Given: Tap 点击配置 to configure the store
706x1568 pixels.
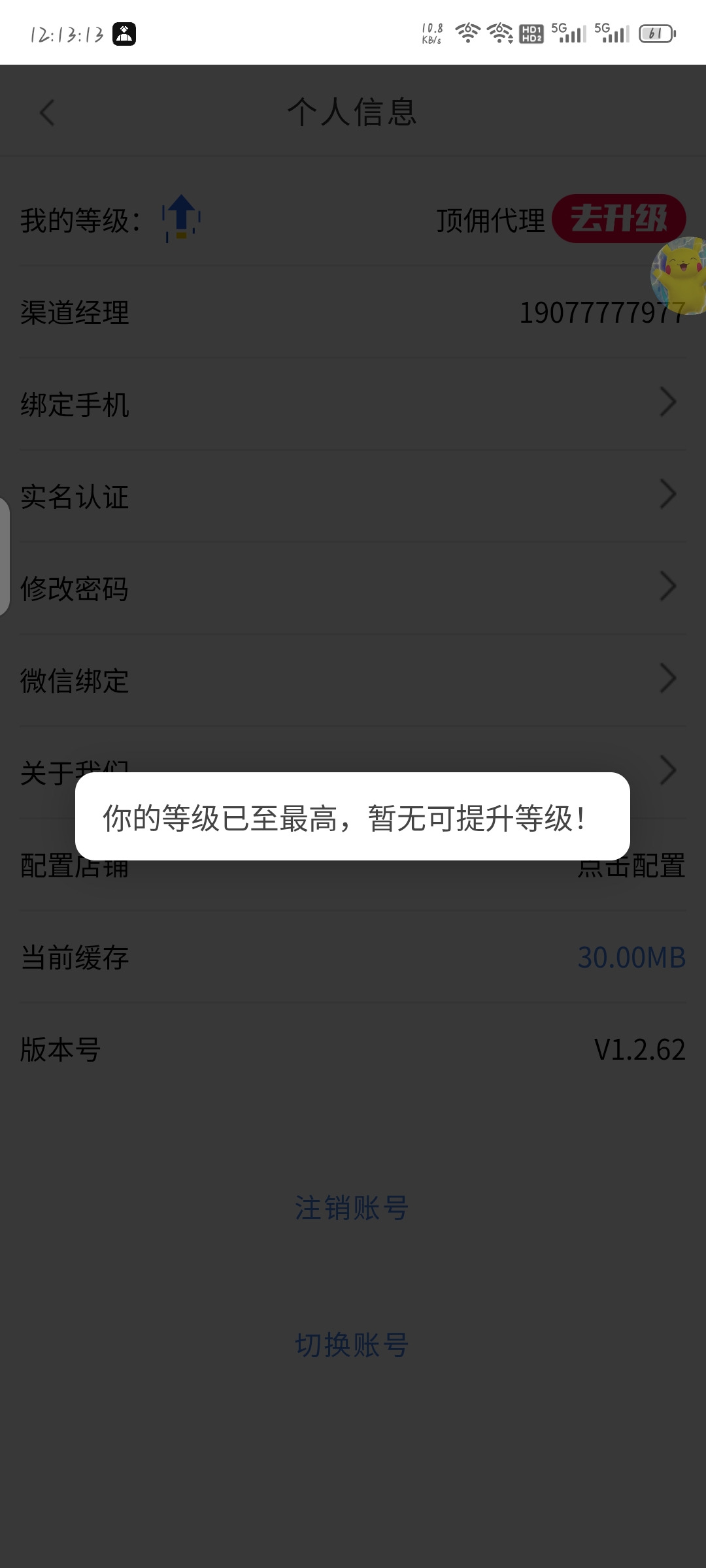Looking at the screenshot, I should pos(631,867).
